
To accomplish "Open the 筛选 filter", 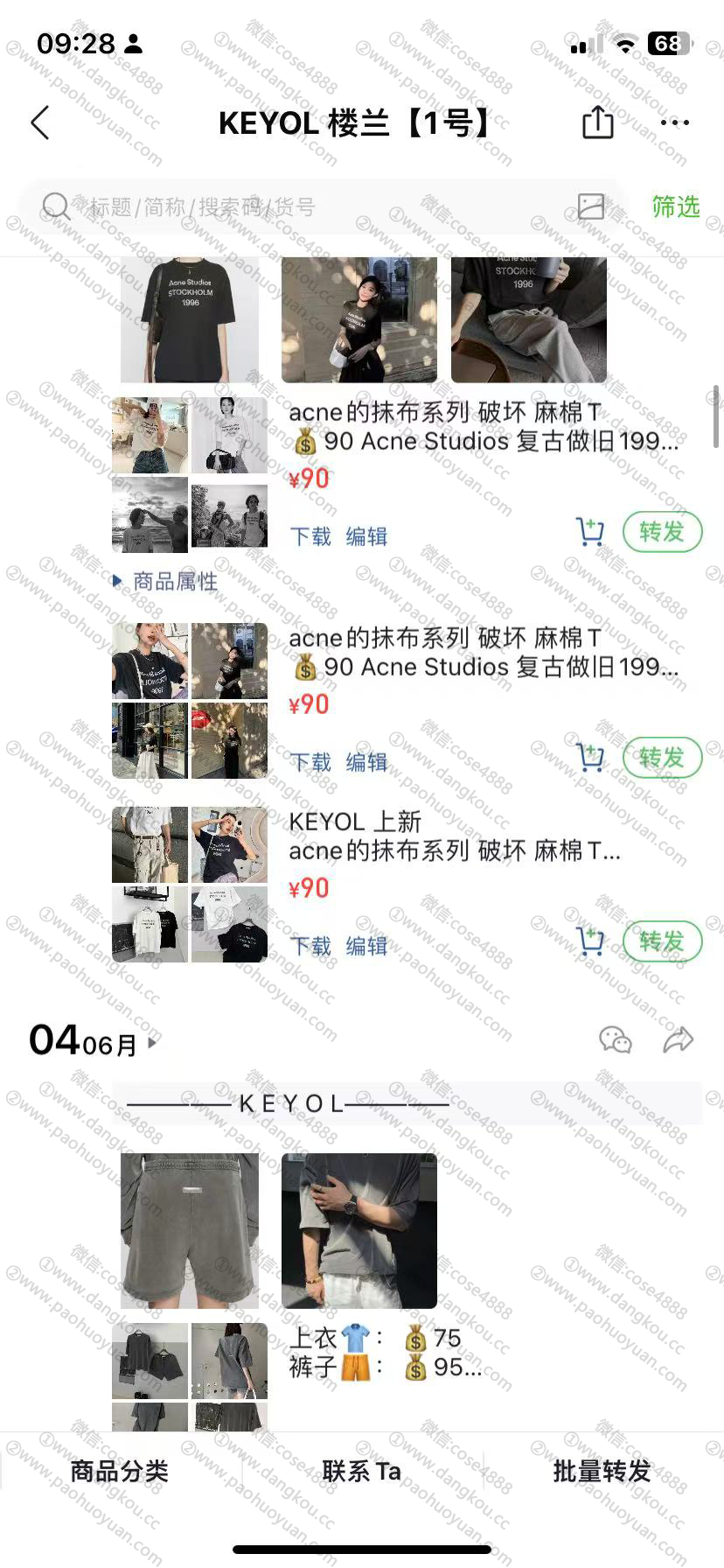I will [x=675, y=207].
